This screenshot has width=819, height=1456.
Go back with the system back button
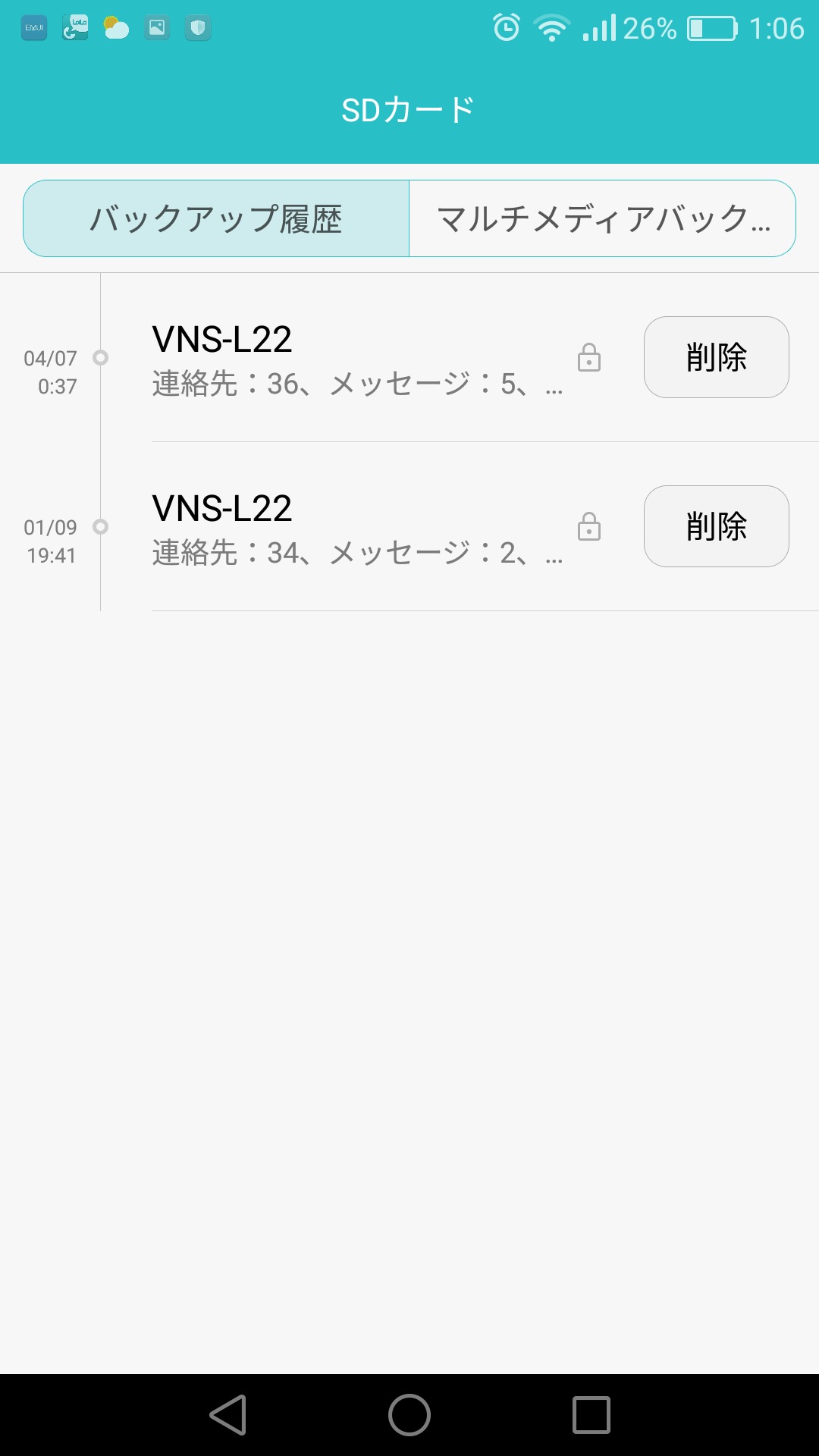point(228,1415)
